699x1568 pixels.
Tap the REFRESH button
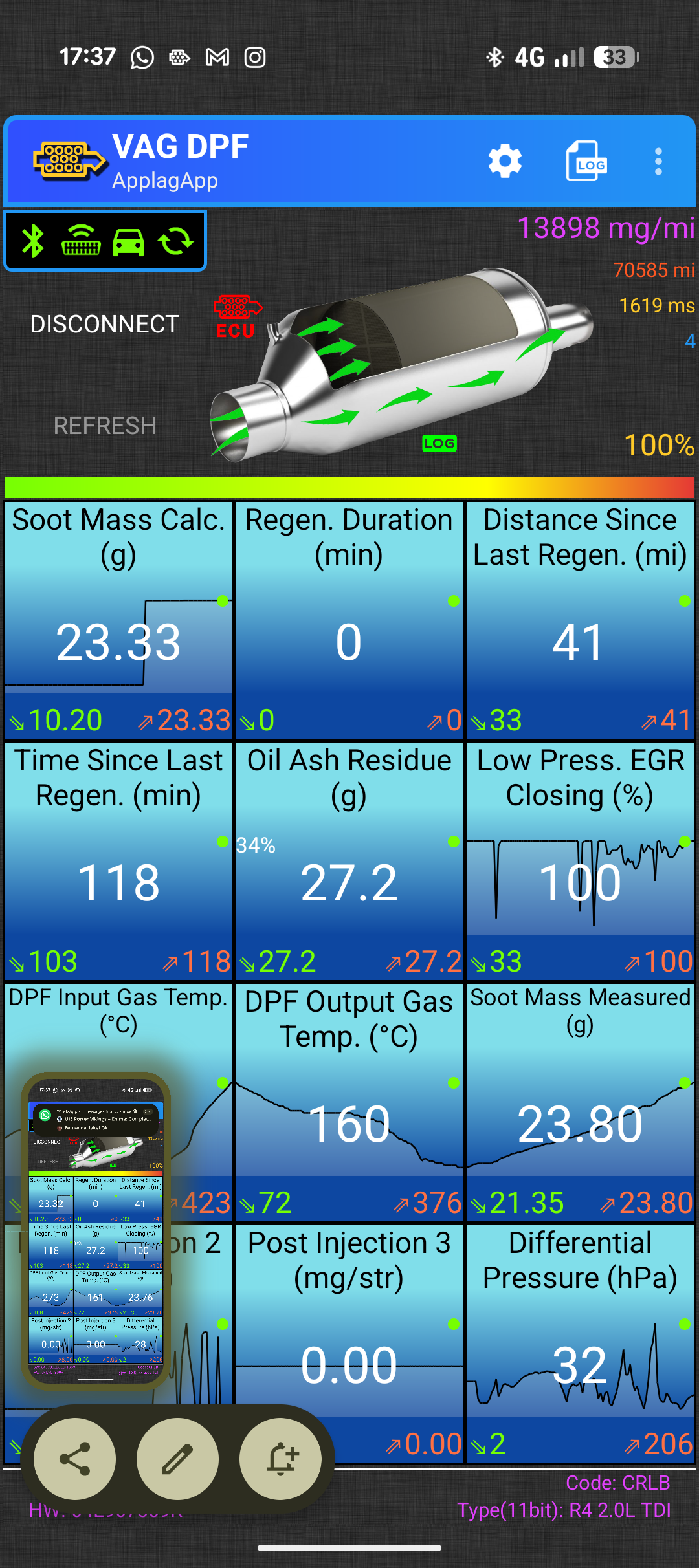[105, 426]
